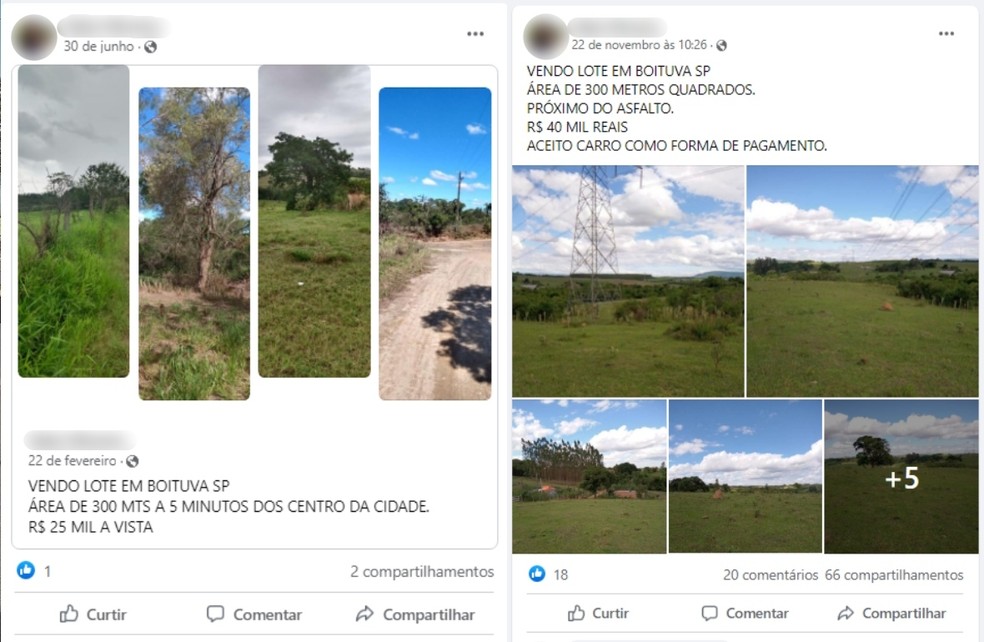Image resolution: width=984 pixels, height=642 pixels.
Task: View the 20 comentários on the post
Action: coord(770,575)
